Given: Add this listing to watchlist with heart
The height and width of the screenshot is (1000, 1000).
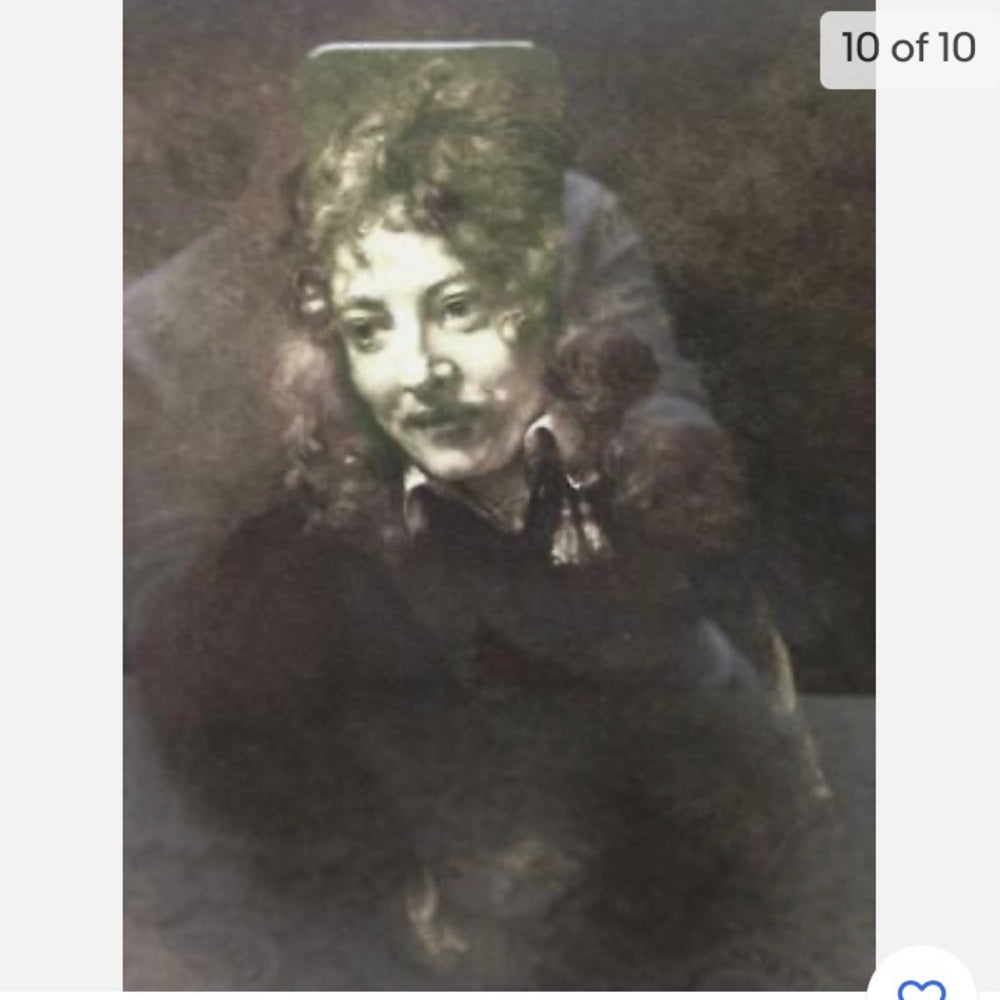Looking at the screenshot, I should 921,985.
